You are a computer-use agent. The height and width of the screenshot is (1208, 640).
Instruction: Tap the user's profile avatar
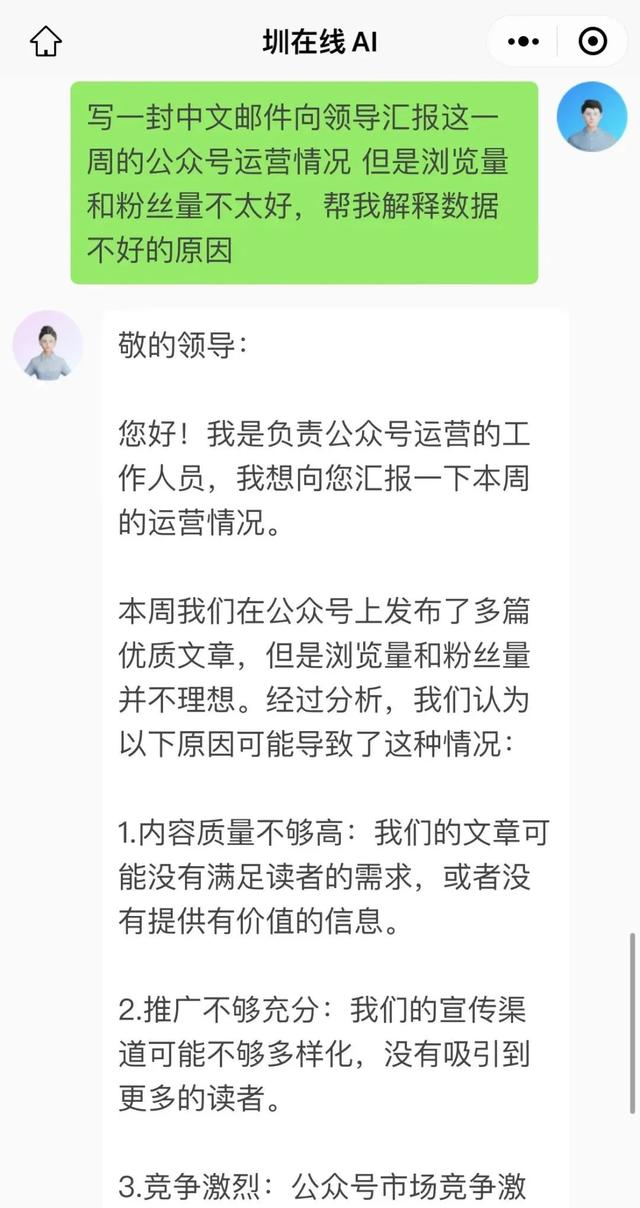592,117
